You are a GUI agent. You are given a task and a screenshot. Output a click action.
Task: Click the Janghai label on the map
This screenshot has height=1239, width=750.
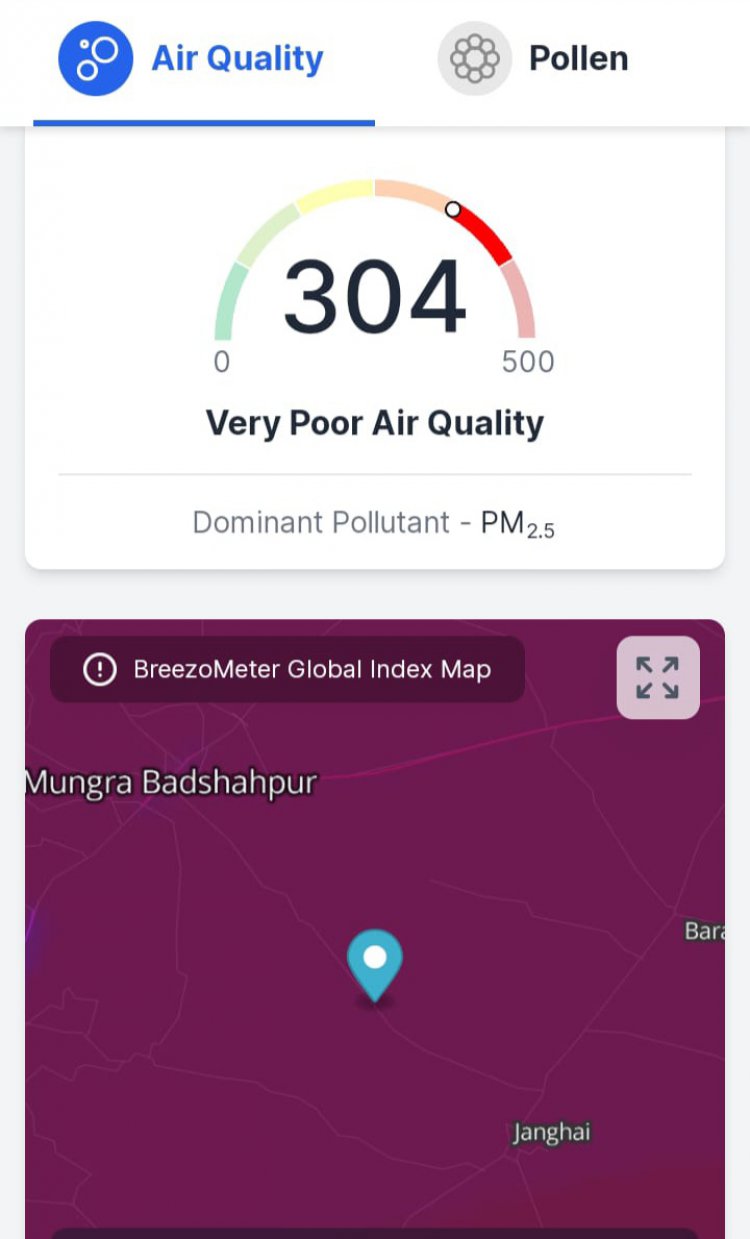coord(551,1133)
